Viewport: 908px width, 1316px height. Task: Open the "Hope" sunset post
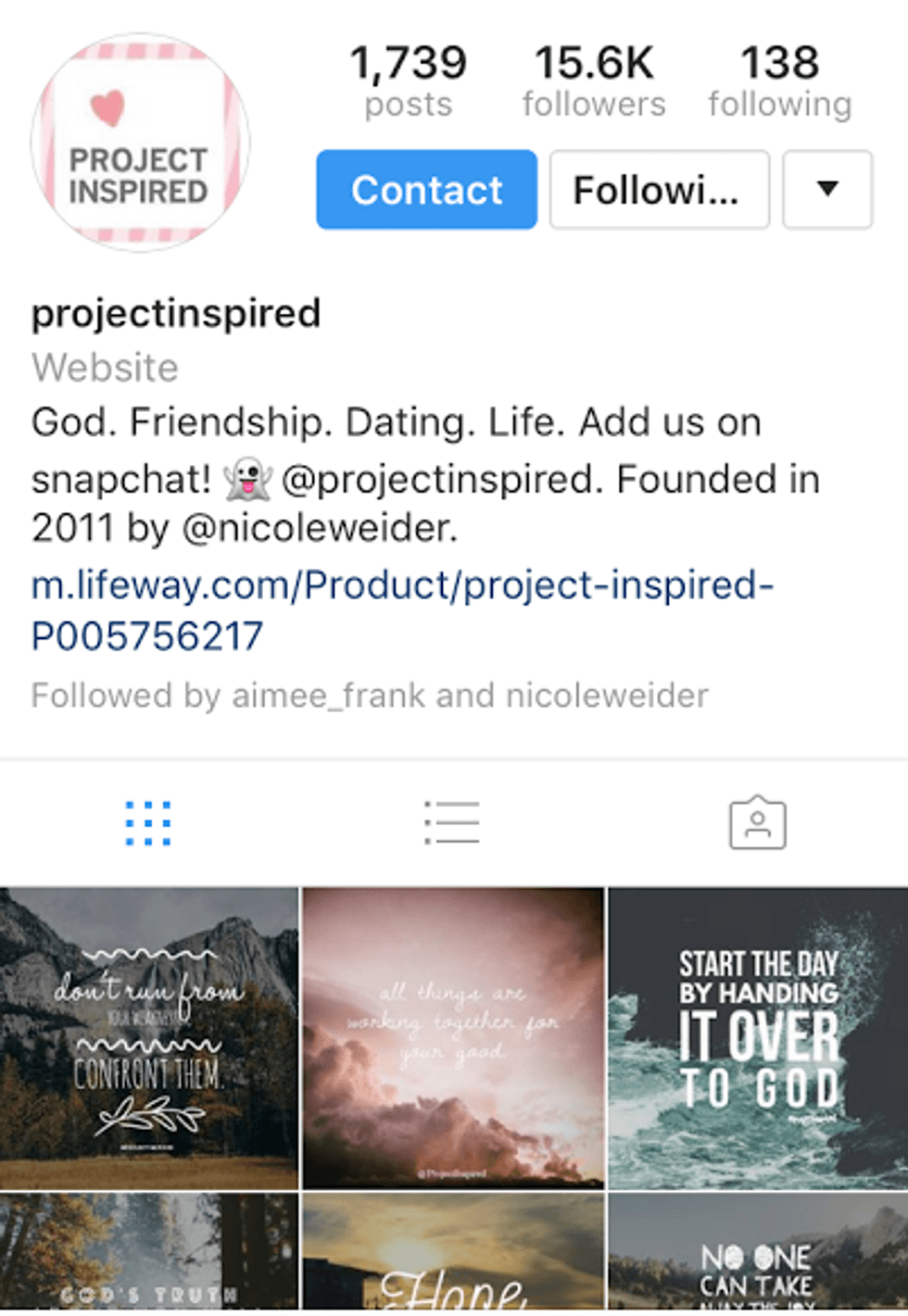coord(453,1252)
